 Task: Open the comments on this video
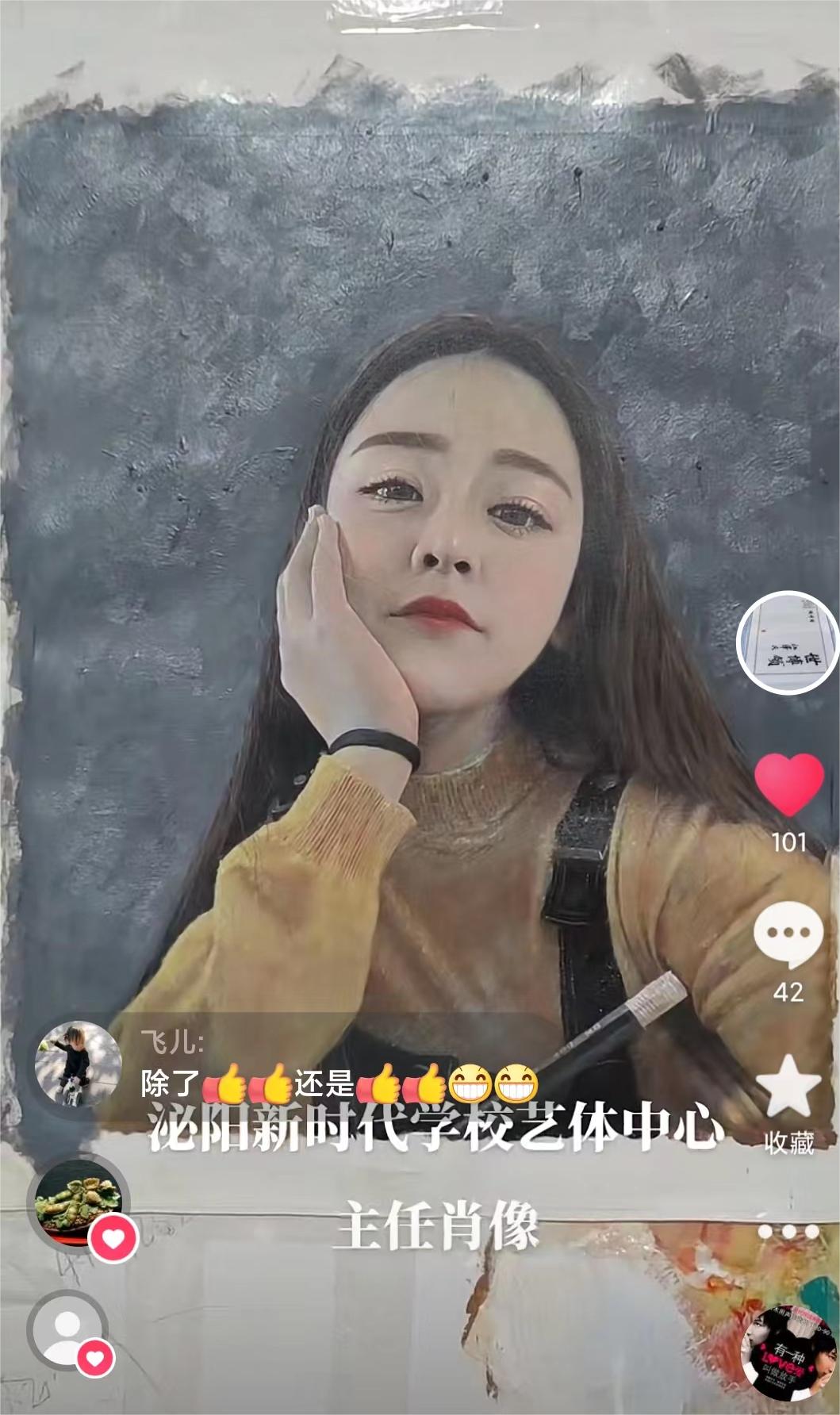788,936
